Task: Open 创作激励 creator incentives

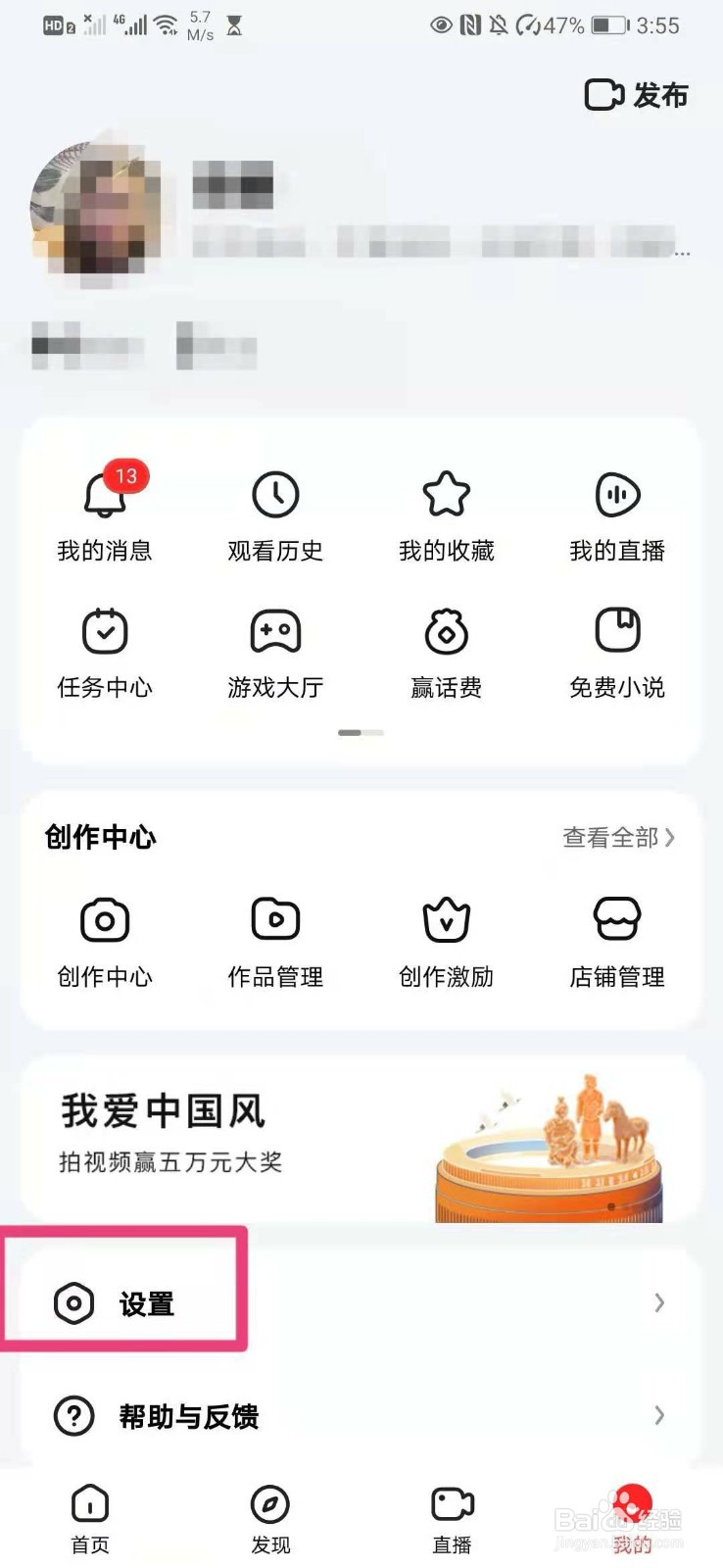Action: pos(447,939)
